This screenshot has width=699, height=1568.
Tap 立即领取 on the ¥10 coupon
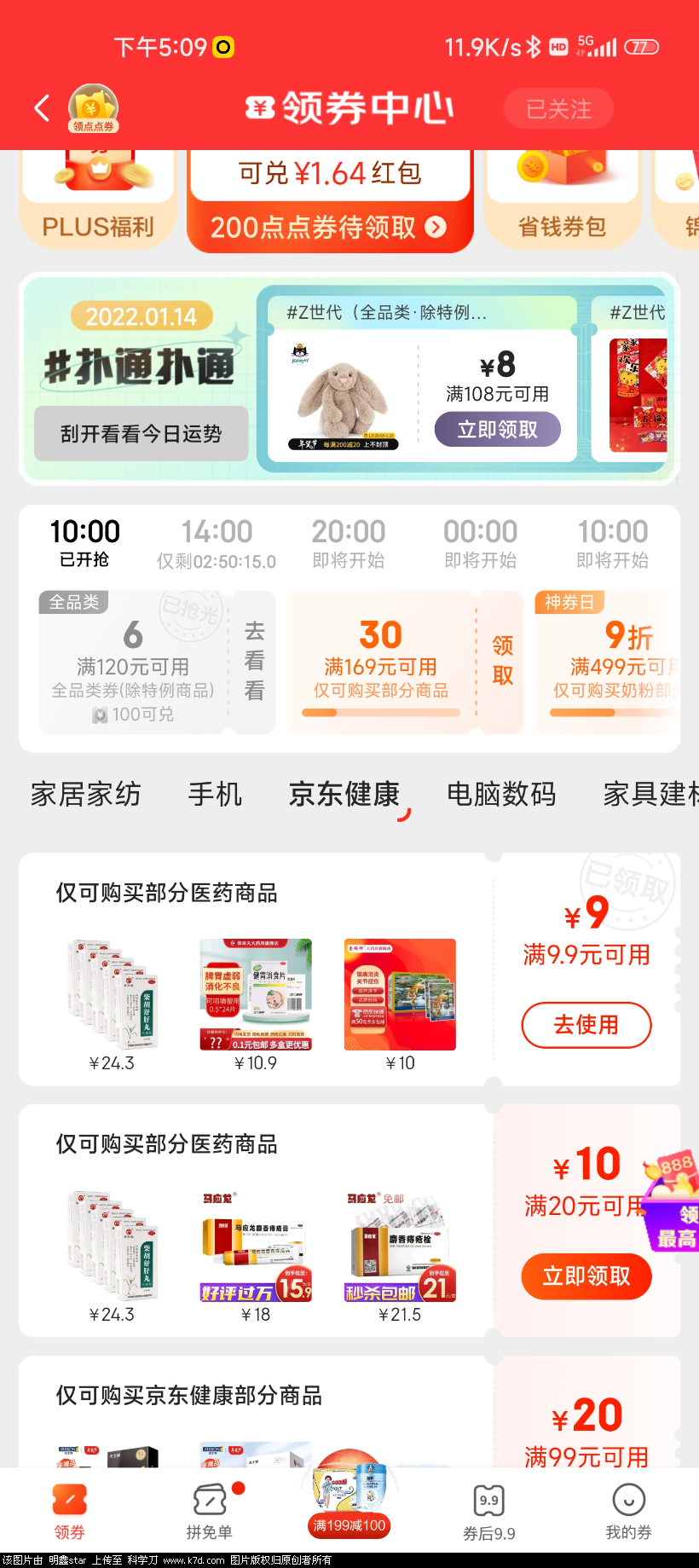pyautogui.click(x=586, y=1276)
